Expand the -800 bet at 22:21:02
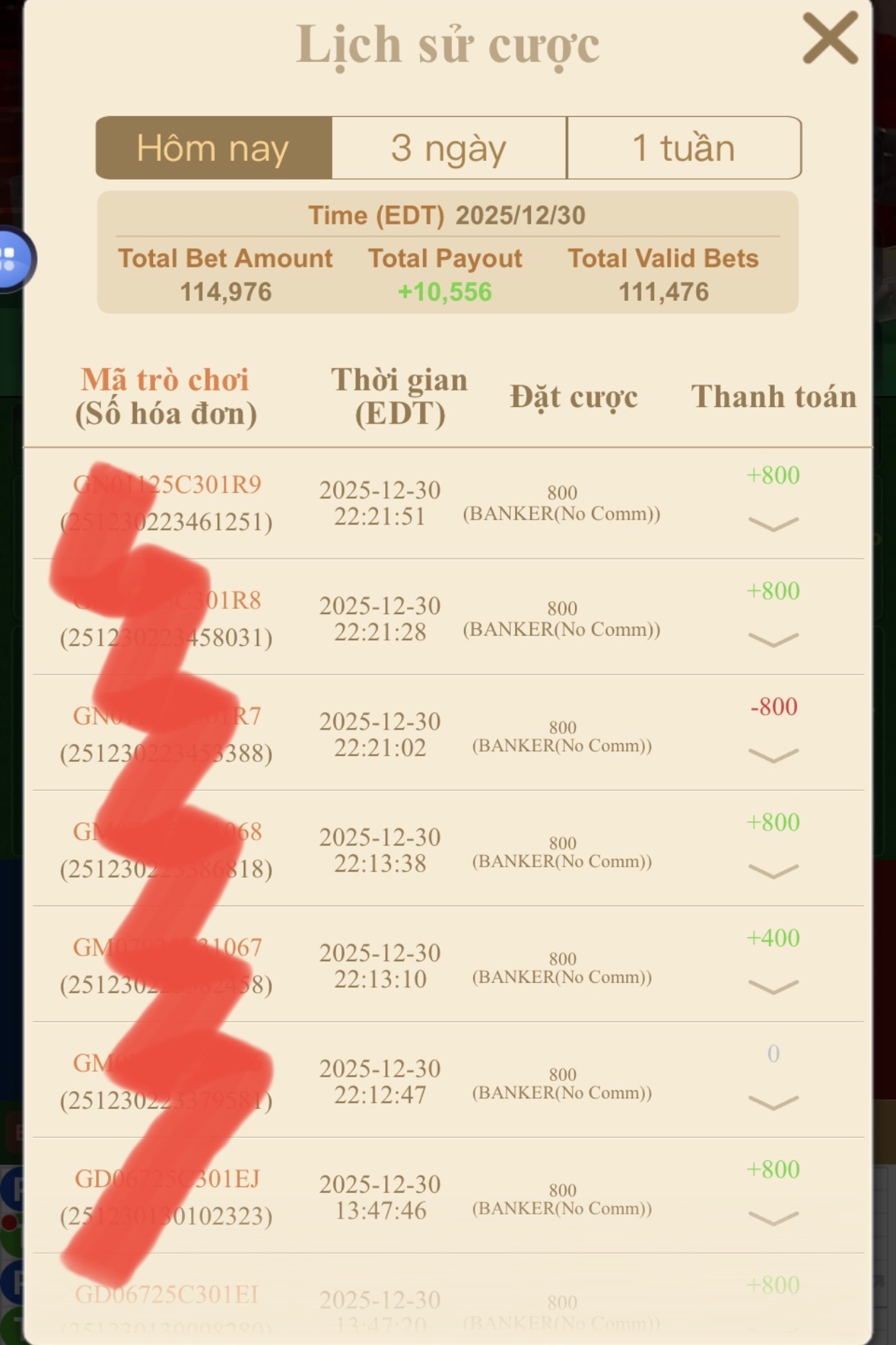896x1345 pixels. tap(773, 755)
